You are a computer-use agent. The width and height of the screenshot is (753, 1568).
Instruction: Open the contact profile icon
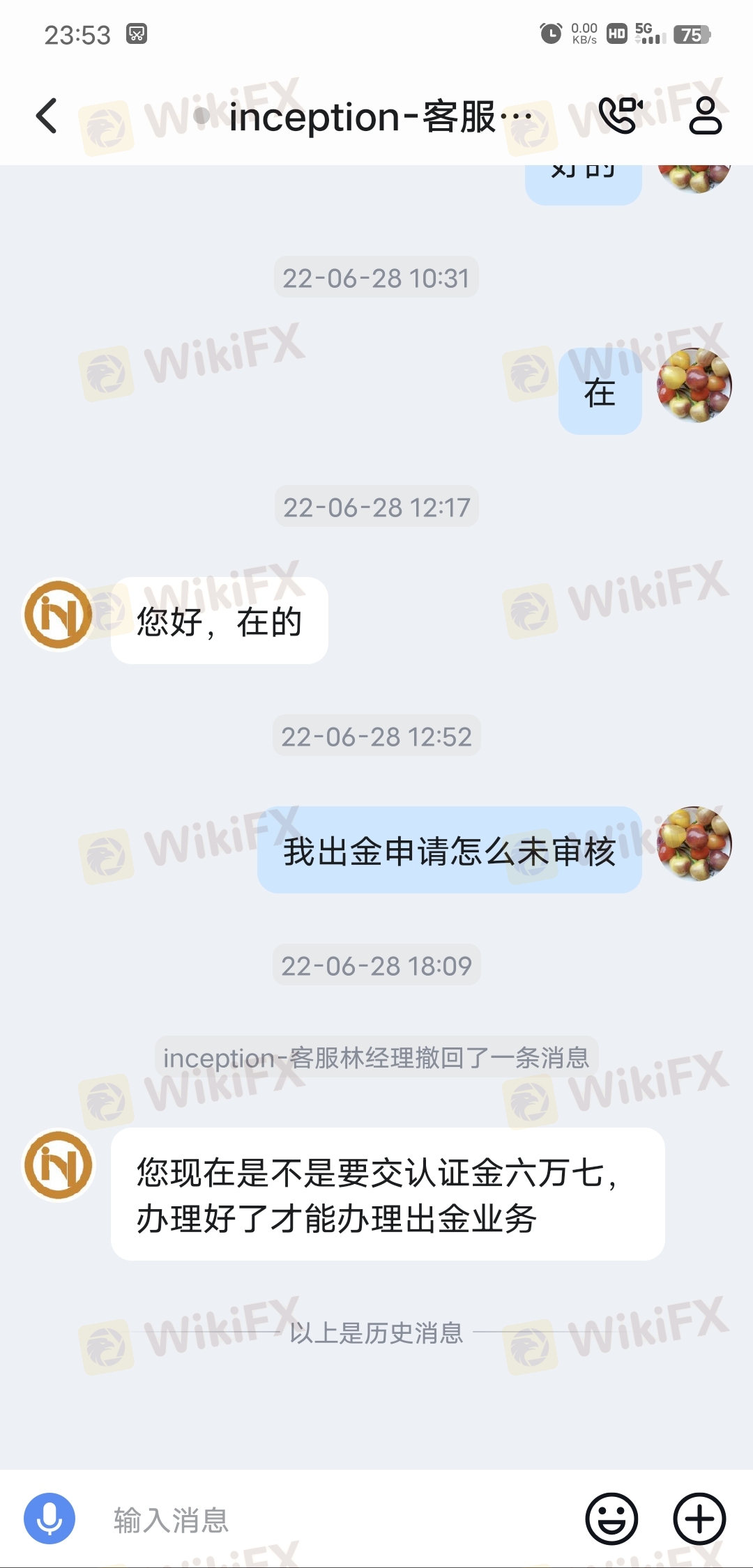[x=705, y=116]
